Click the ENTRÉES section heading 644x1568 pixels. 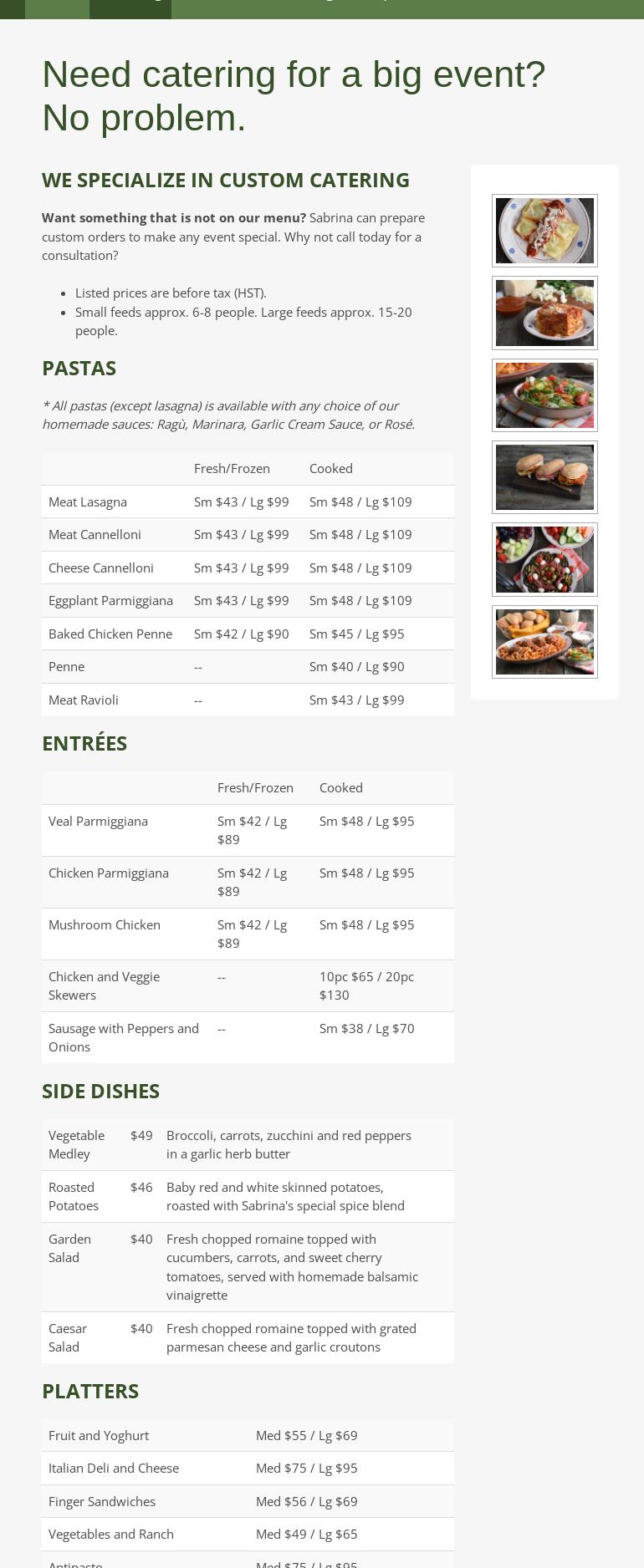tap(84, 742)
